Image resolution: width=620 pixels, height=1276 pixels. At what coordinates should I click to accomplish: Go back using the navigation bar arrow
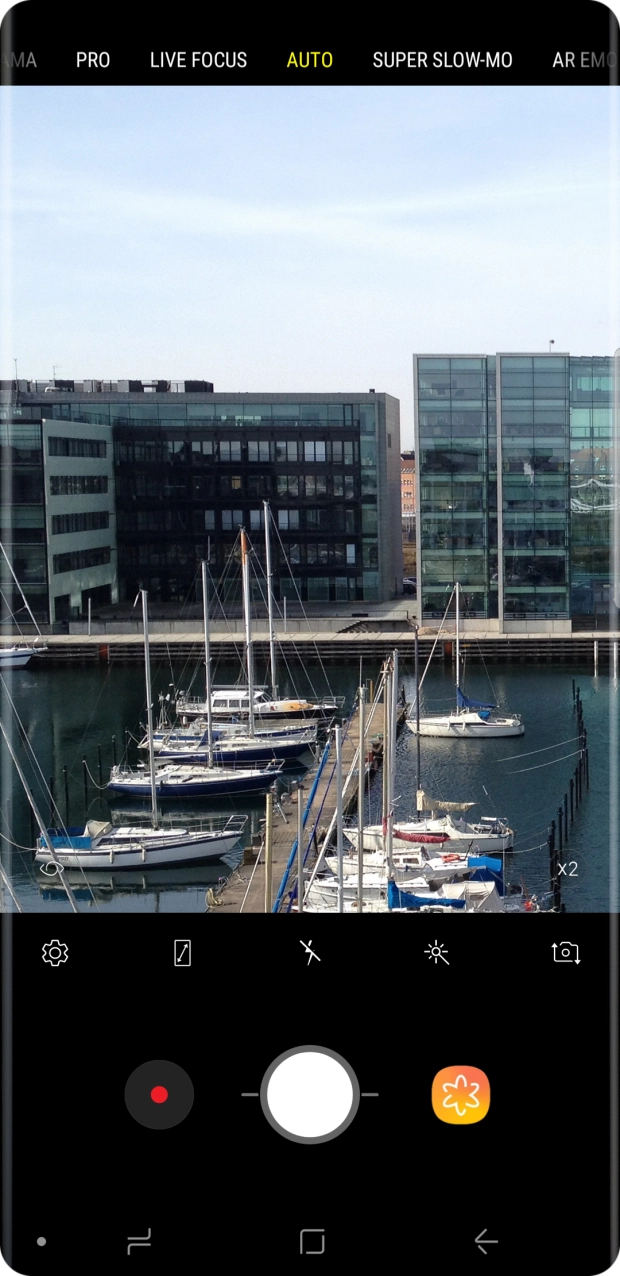pyautogui.click(x=486, y=1242)
